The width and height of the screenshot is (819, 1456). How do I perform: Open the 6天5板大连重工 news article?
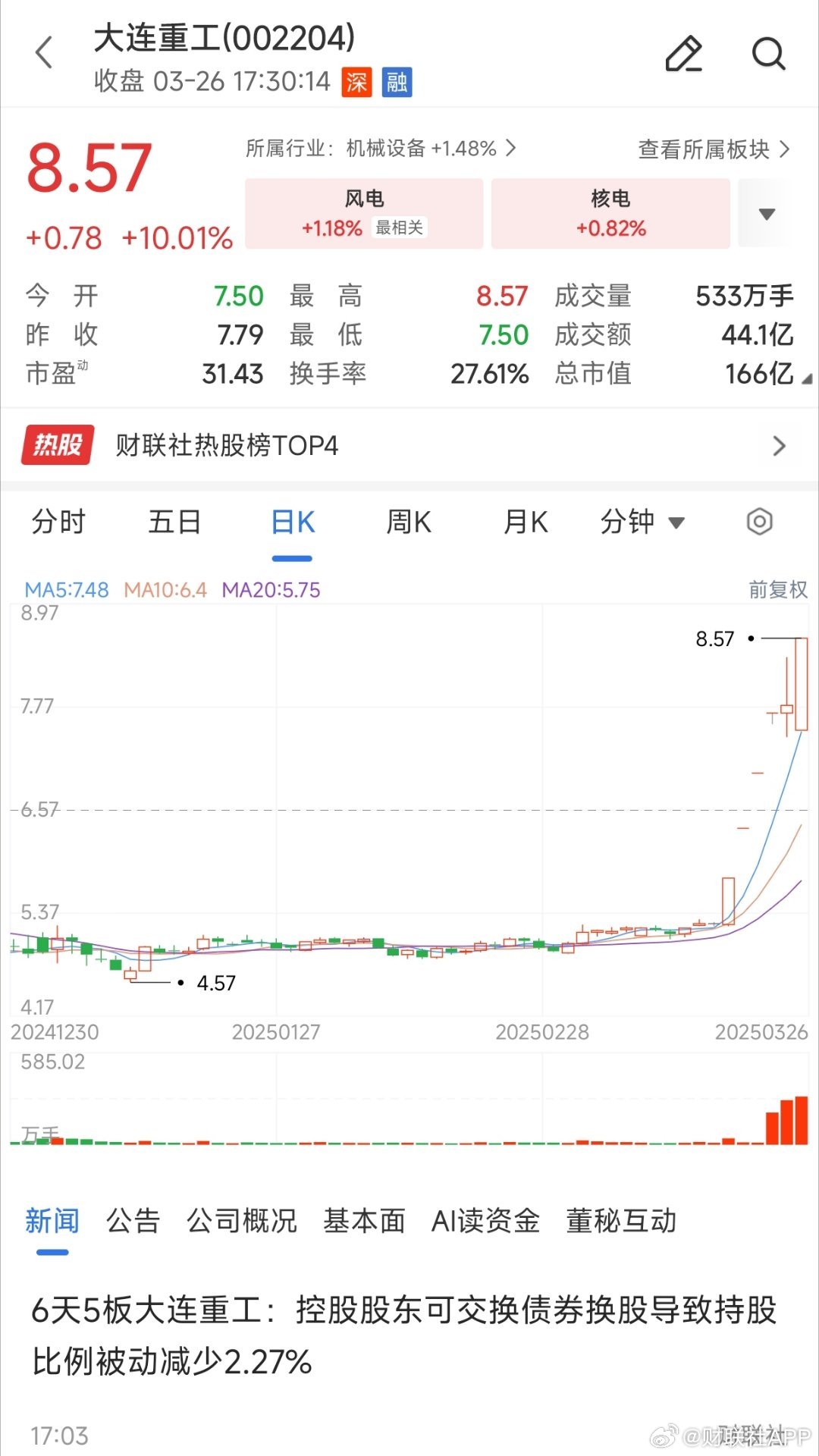tap(404, 1335)
